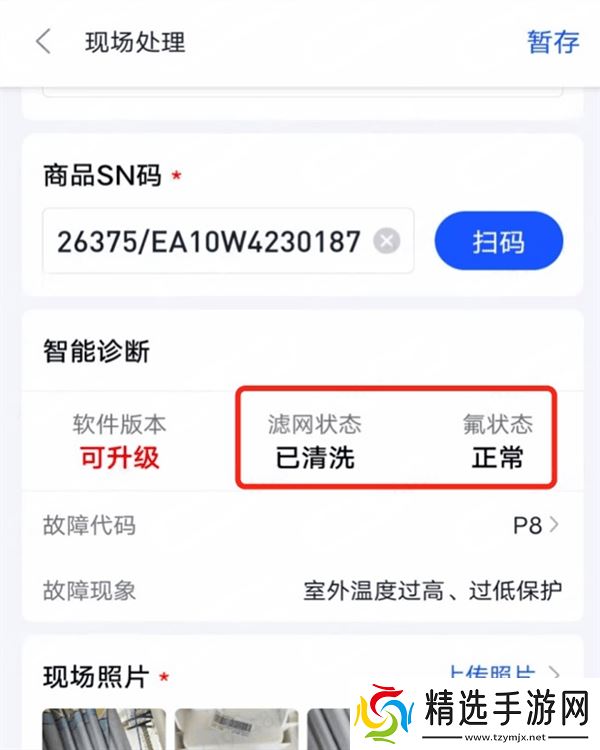This screenshot has height=750, width=600.
Task: Go back from 现场处理 page
Action: coord(43,42)
